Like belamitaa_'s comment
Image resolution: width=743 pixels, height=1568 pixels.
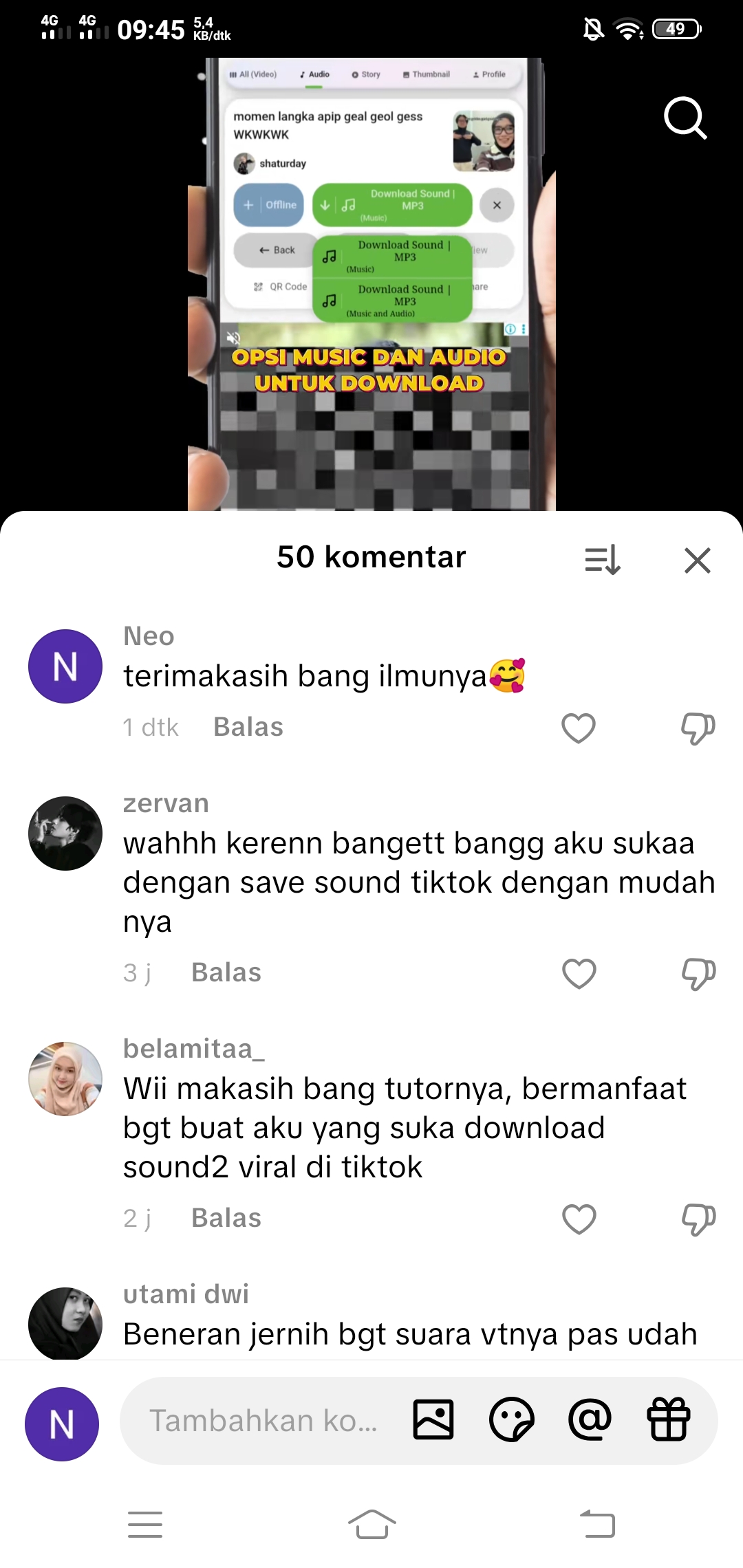(579, 1219)
